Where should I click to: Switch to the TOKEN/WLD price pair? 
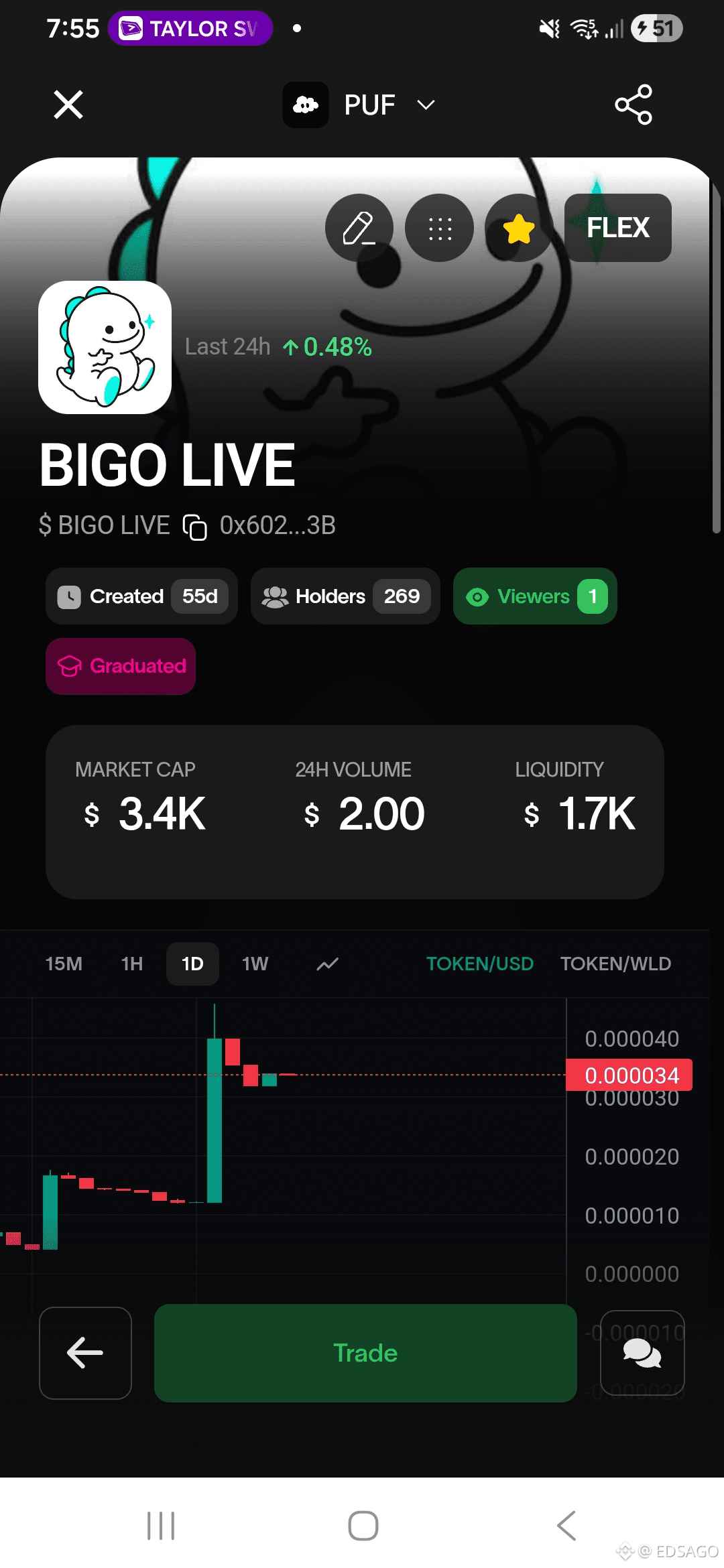(x=615, y=964)
